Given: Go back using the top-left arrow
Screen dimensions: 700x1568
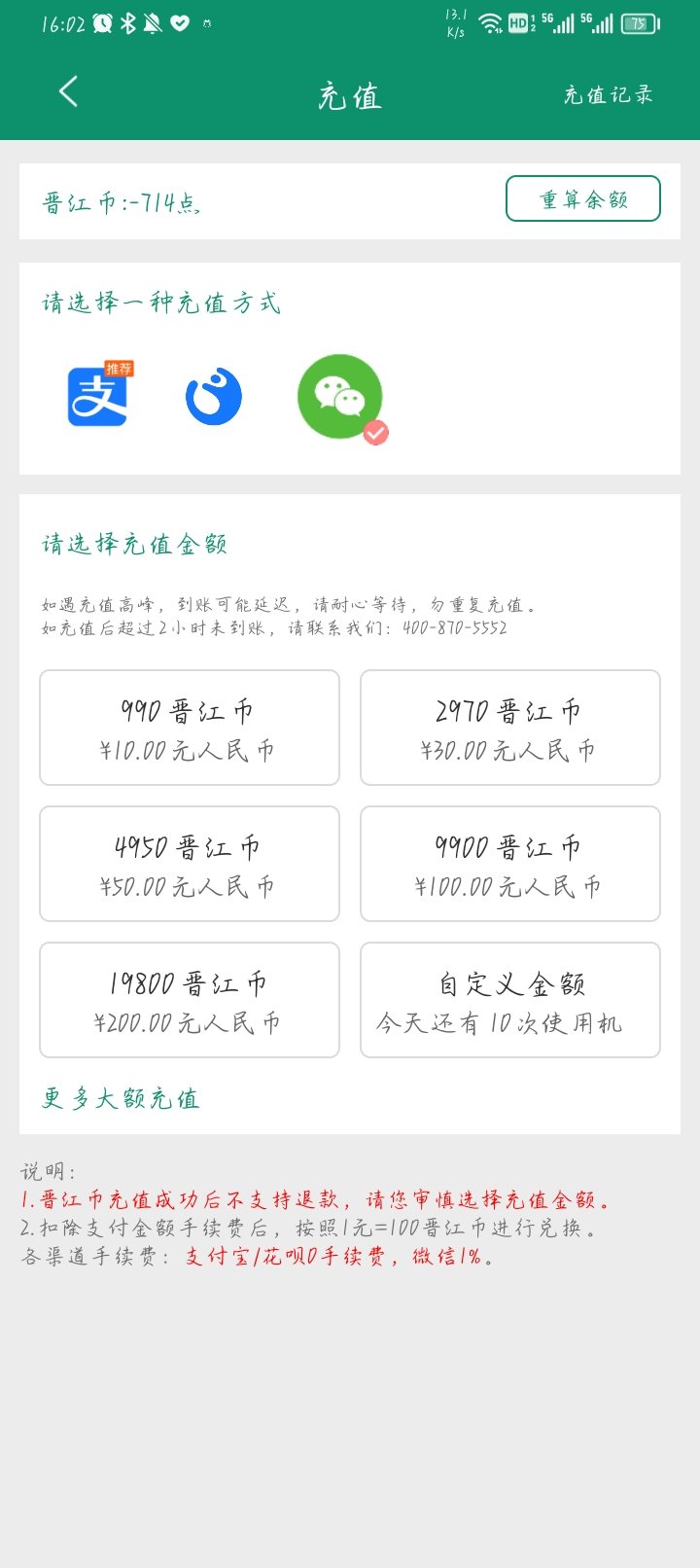Looking at the screenshot, I should (x=68, y=92).
